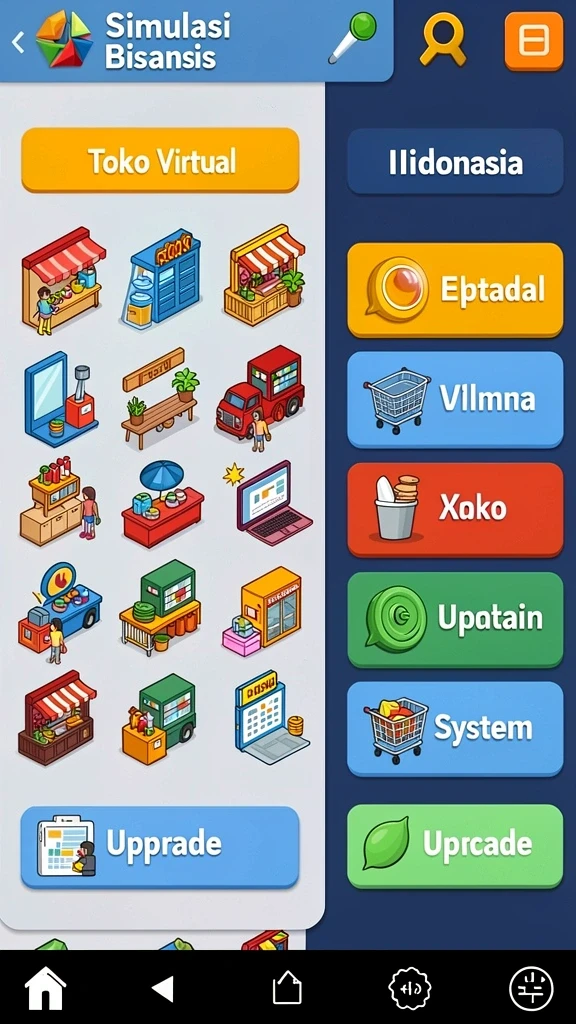
Task: Select the wooden bench with plants tile
Action: [159, 398]
